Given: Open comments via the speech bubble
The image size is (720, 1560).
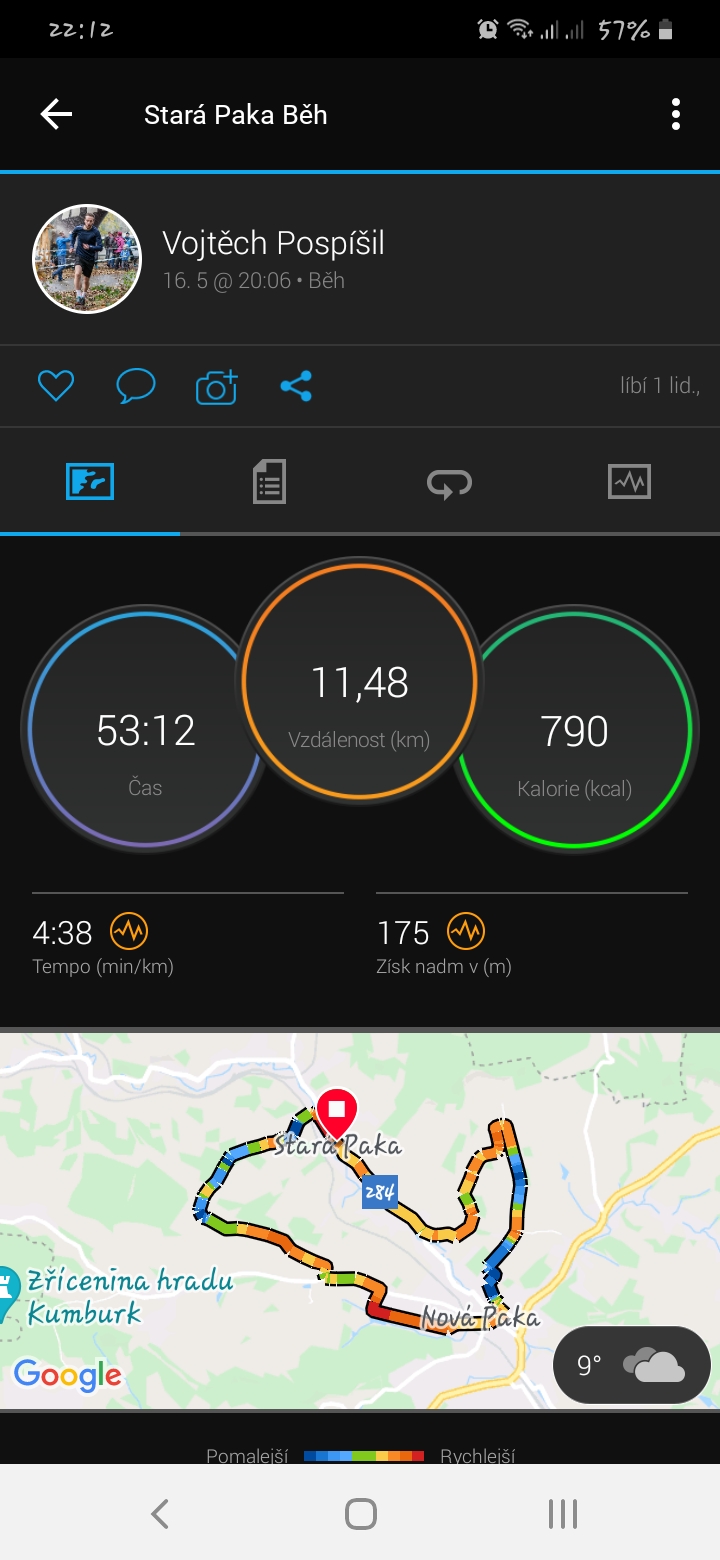Looking at the screenshot, I should (x=136, y=386).
